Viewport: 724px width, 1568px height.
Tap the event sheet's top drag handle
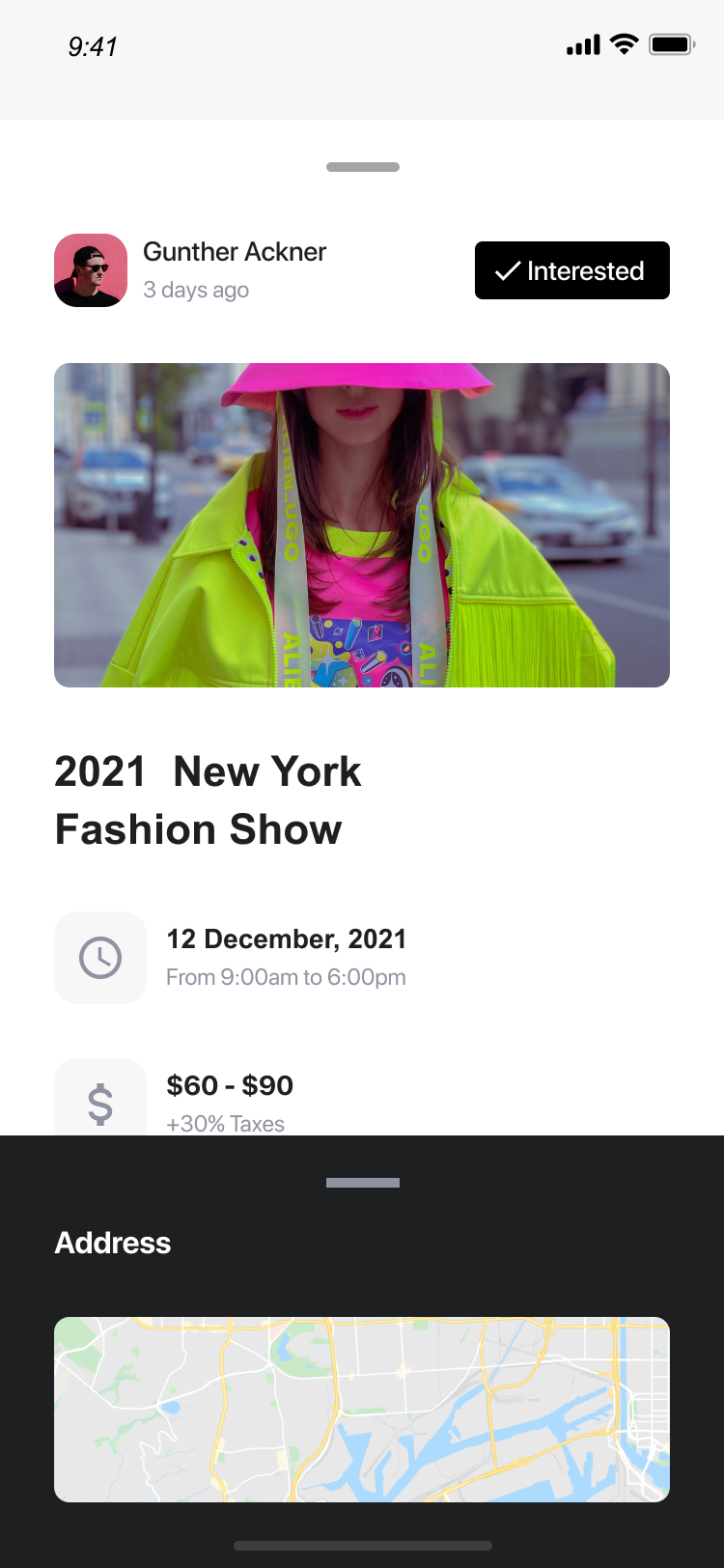[x=362, y=167]
